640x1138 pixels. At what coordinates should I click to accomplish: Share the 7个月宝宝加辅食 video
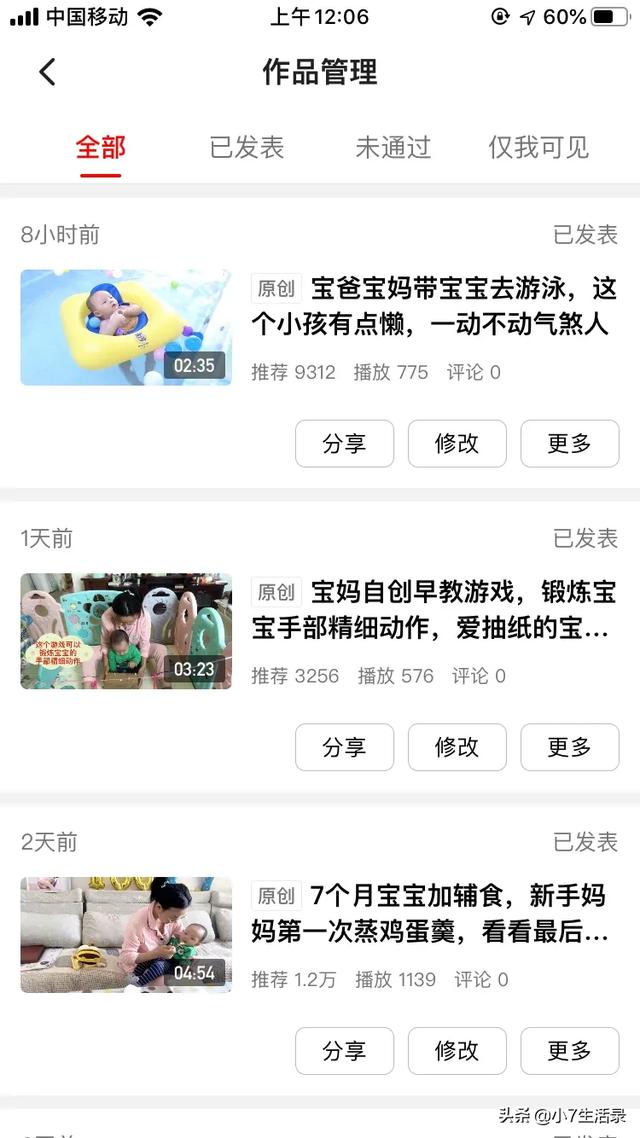[344, 1051]
